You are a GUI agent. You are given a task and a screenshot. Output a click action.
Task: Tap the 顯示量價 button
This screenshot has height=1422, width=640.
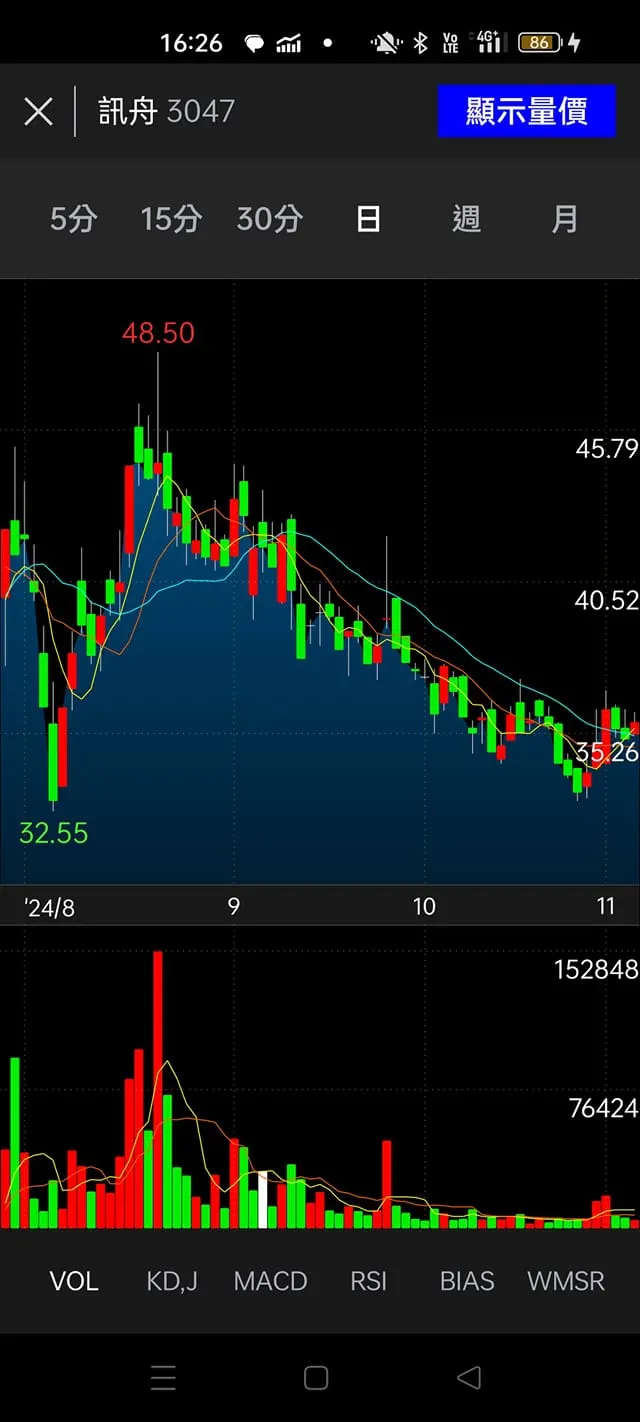click(526, 111)
